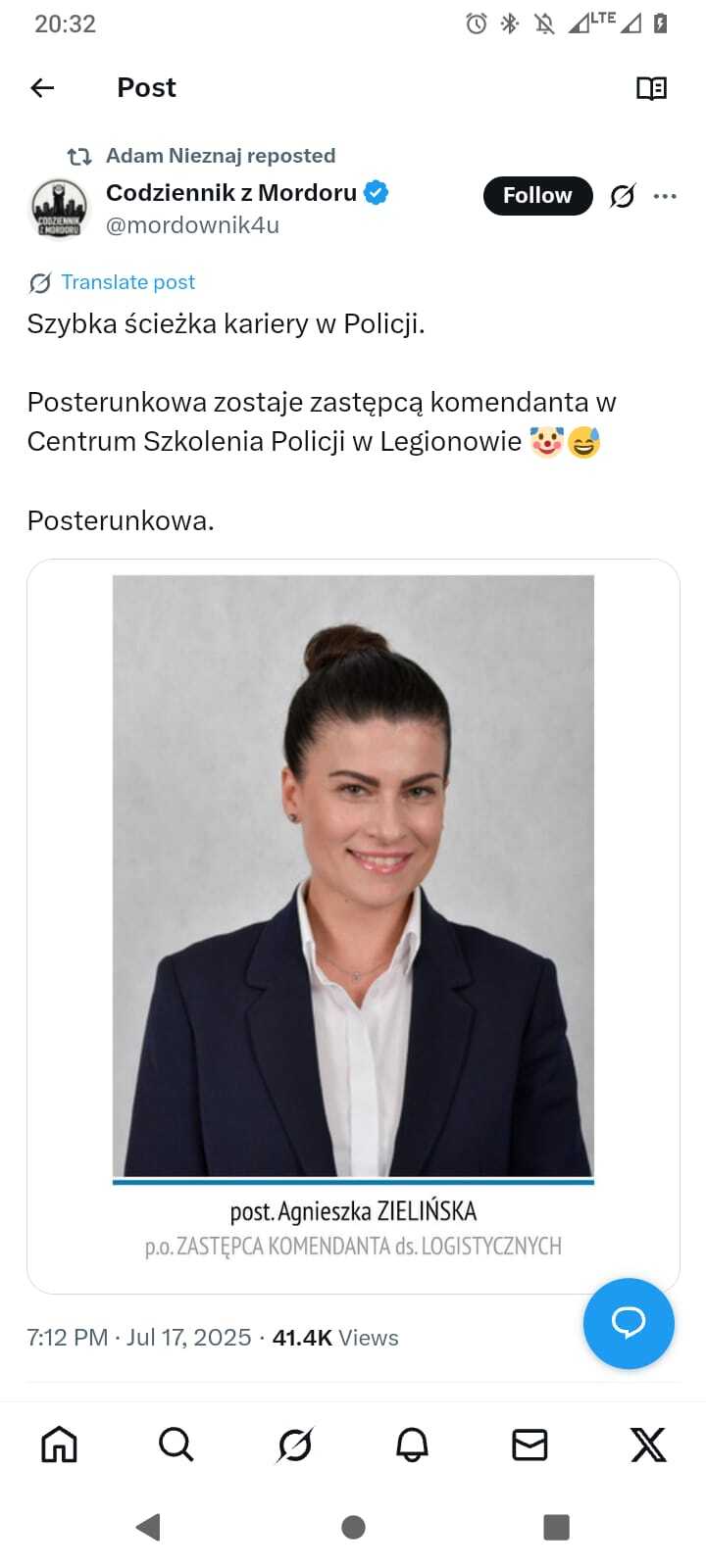Tap the Grok icon beside Follow

[x=623, y=196]
